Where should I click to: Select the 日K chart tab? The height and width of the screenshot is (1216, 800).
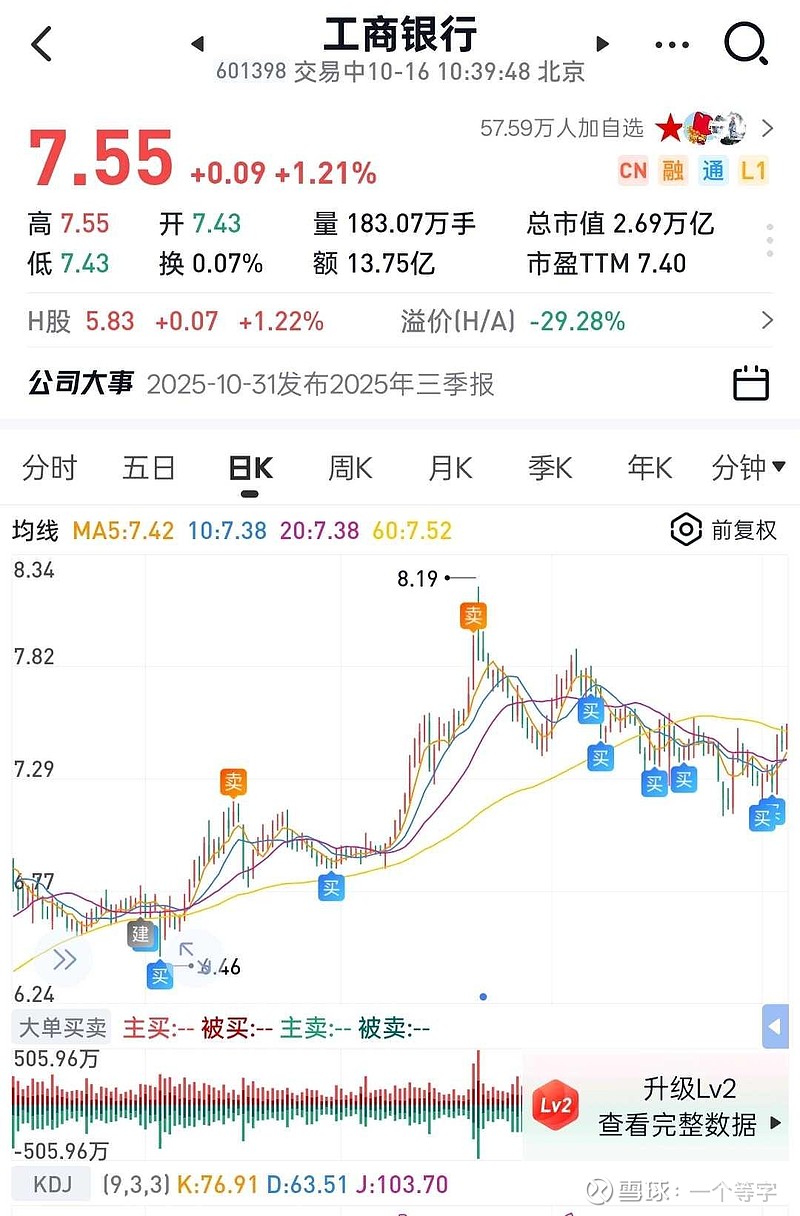(250, 468)
